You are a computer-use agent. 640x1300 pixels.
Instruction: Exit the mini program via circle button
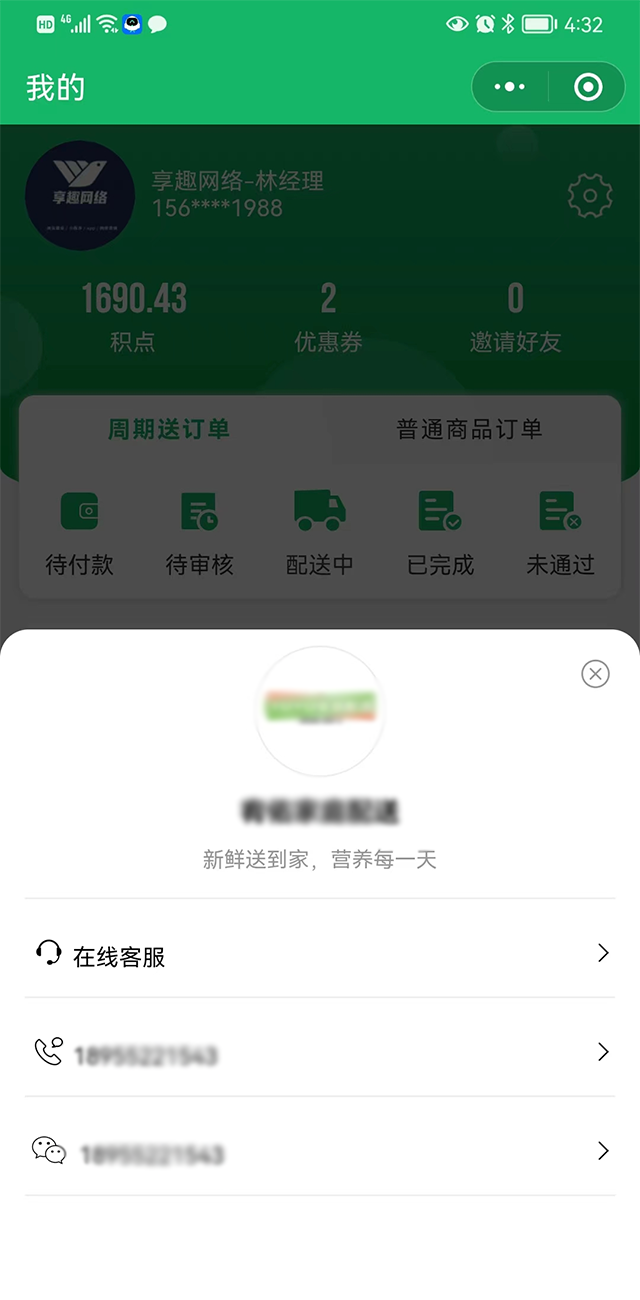click(588, 87)
